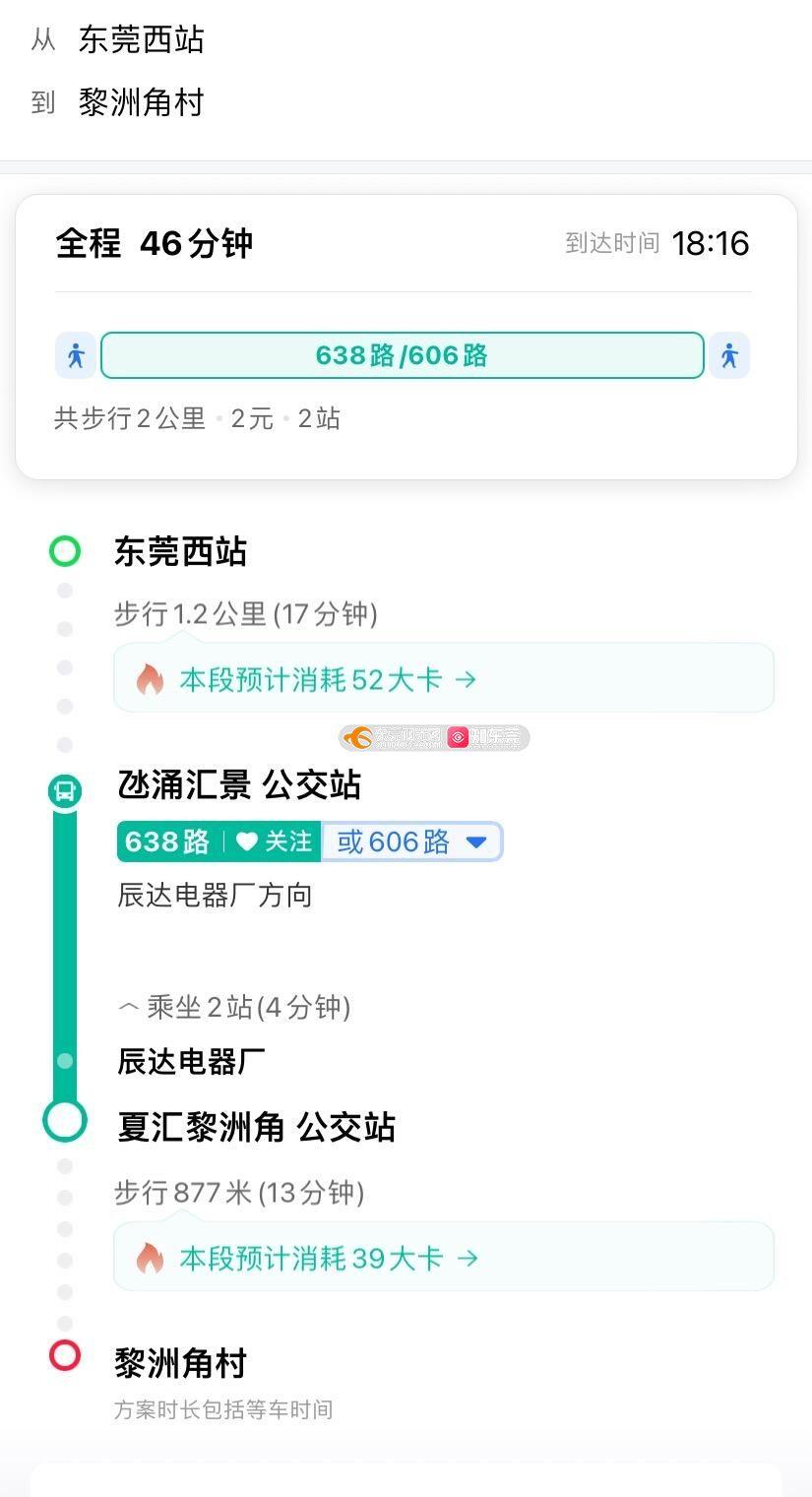Collapse the 乘坐2站 stop list

pyautogui.click(x=234, y=1007)
